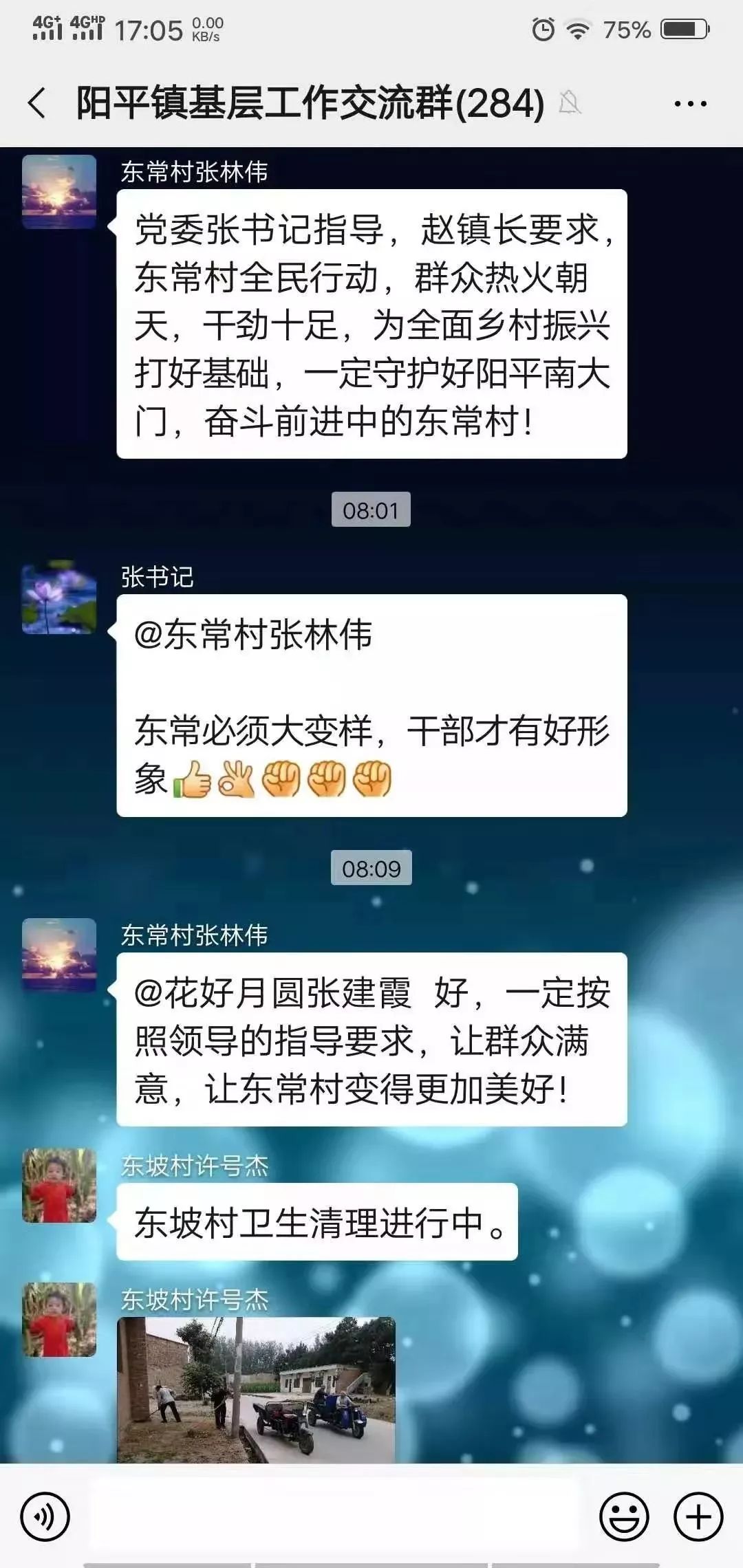This screenshot has width=743, height=1568.
Task: Open the street cleaning photo from 东坡村许号杰
Action: tap(256, 1389)
